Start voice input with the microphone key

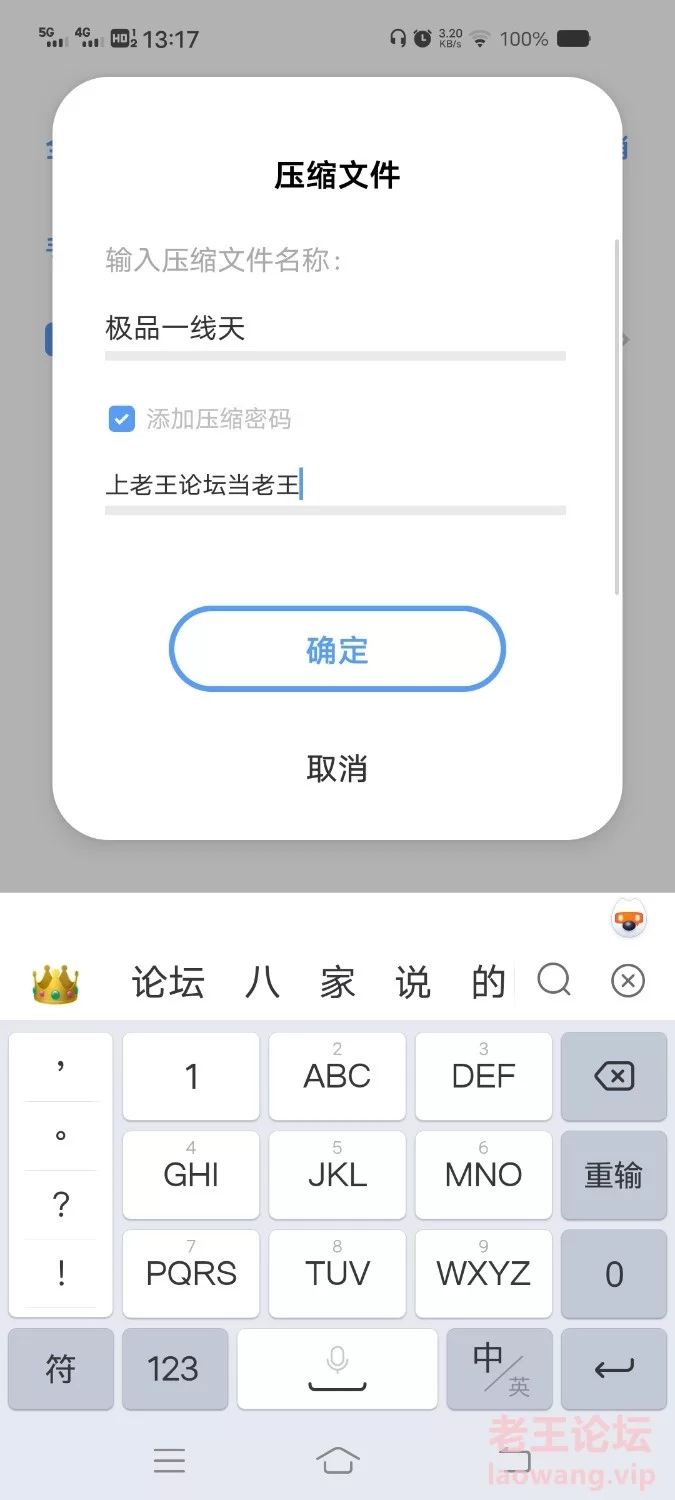337,1367
